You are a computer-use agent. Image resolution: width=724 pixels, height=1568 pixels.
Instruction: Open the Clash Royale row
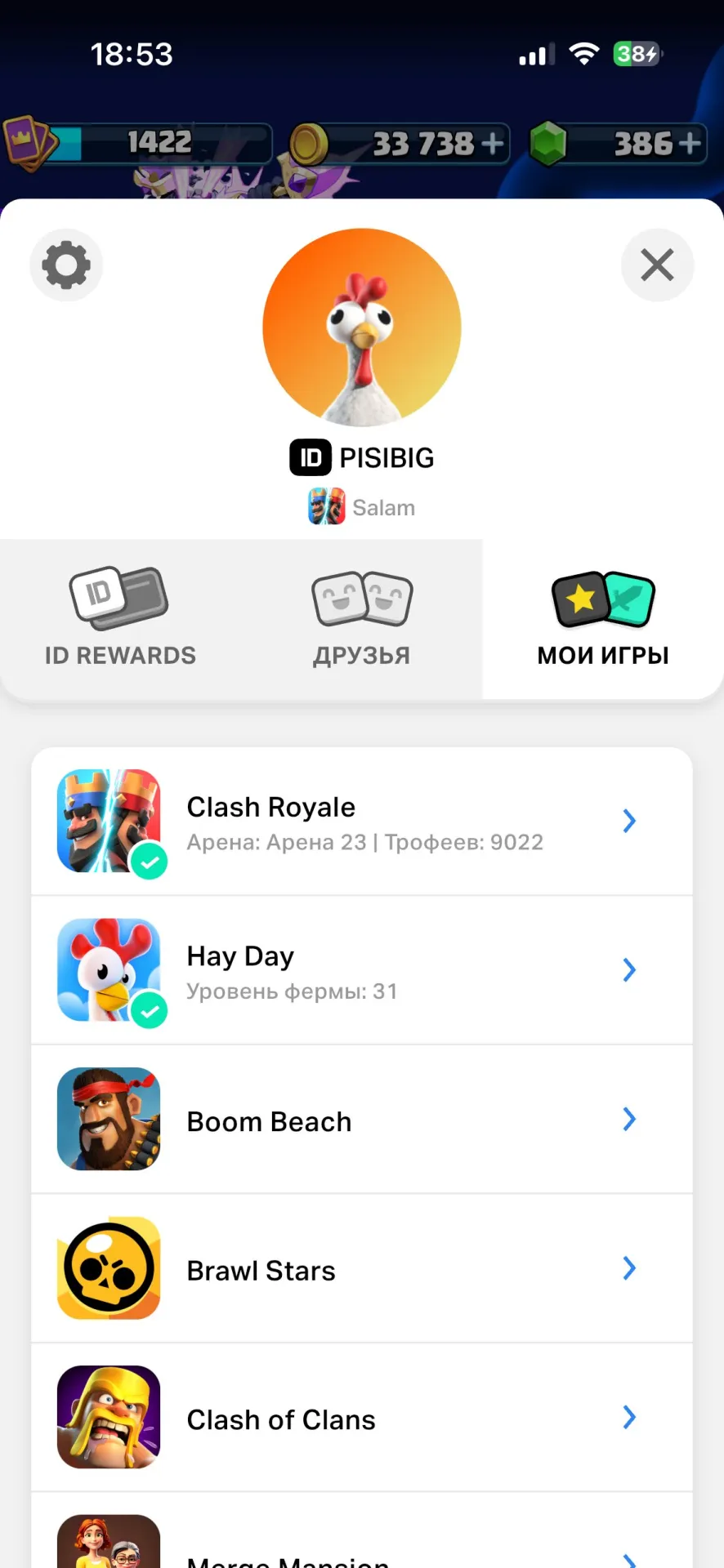pyautogui.click(x=362, y=821)
